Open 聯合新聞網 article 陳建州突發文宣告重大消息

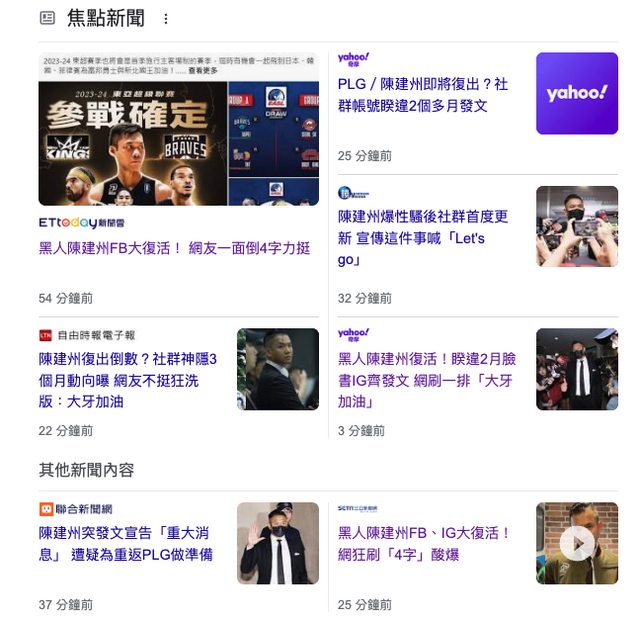coord(126,544)
